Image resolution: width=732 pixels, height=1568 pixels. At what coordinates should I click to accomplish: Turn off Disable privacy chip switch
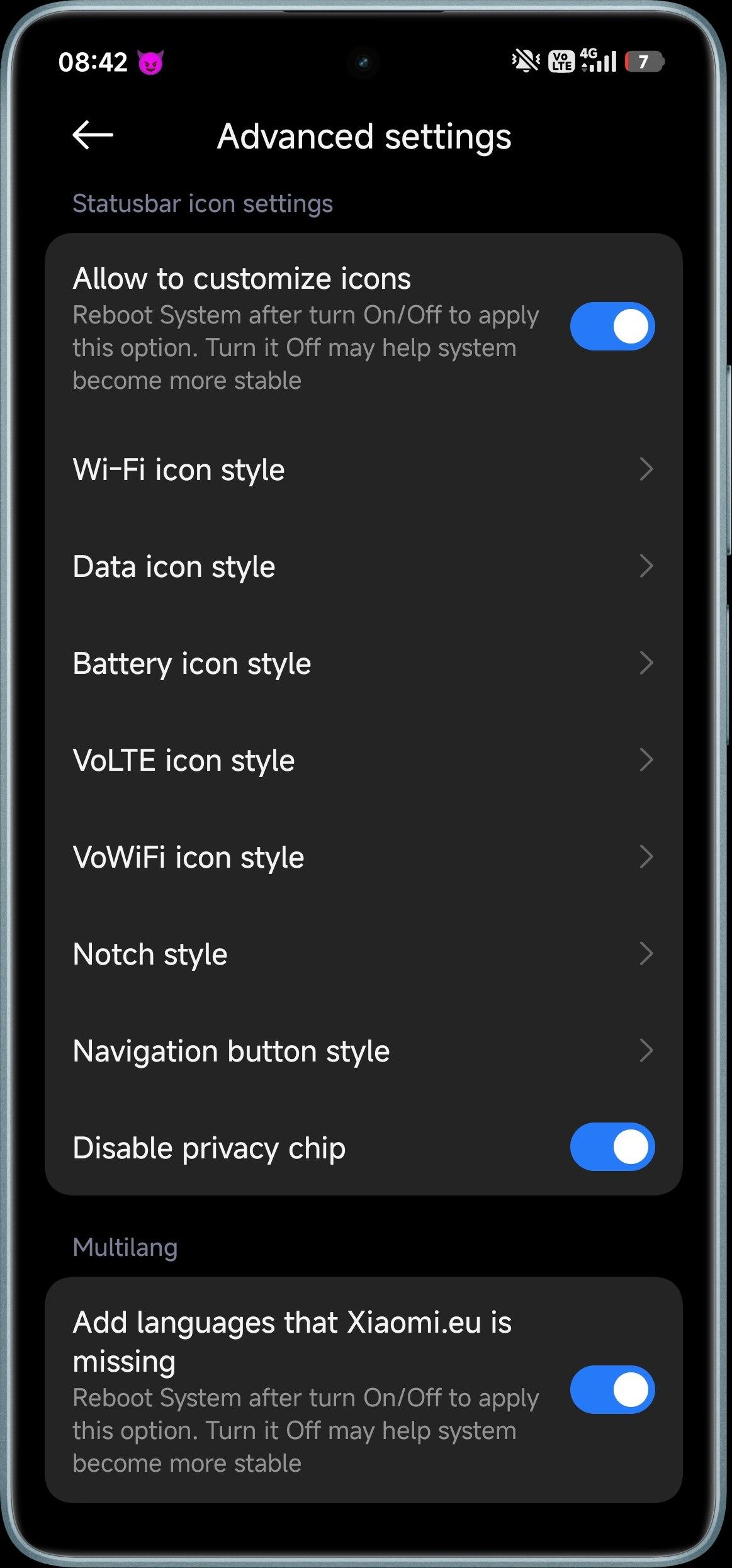coord(612,1147)
